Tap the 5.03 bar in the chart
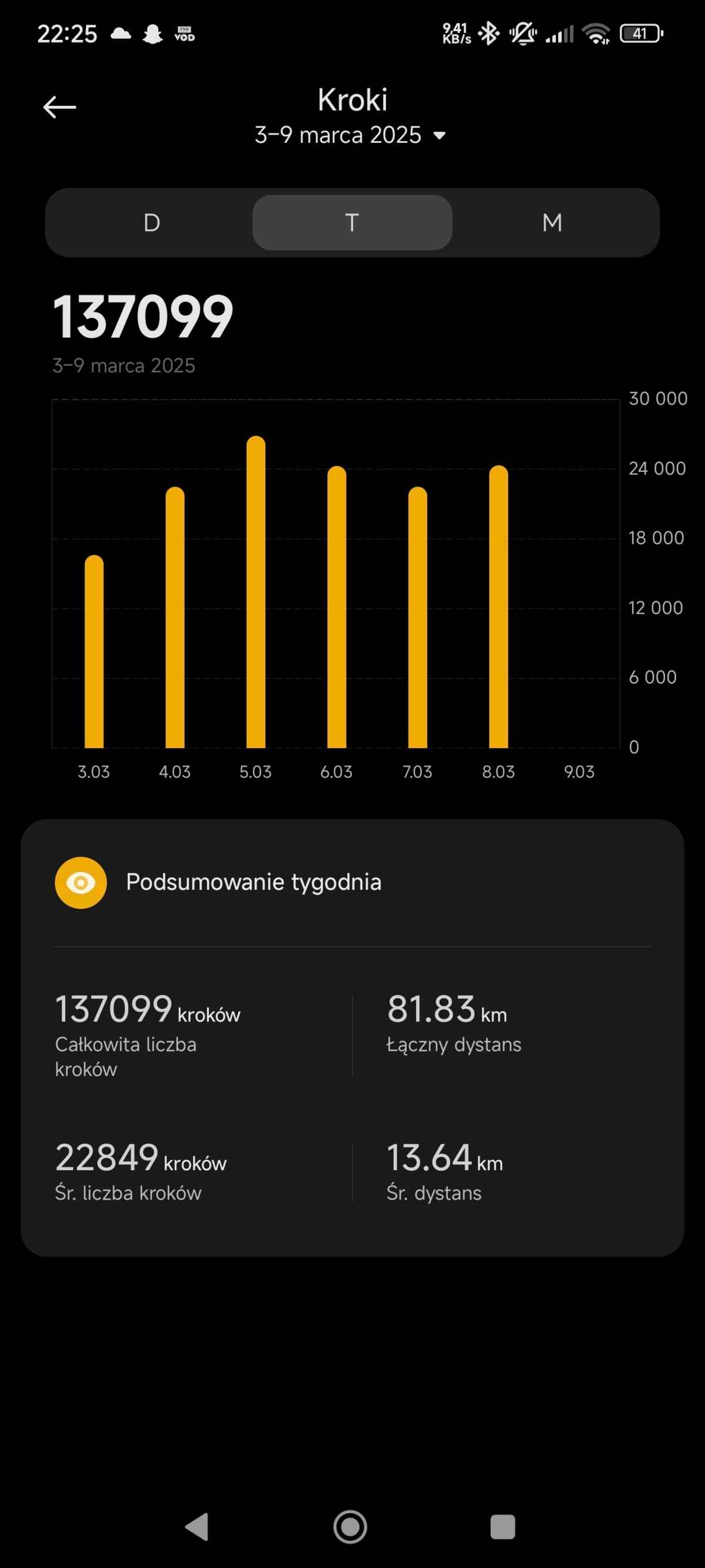Screen dimensions: 705x1568 click(x=256, y=592)
